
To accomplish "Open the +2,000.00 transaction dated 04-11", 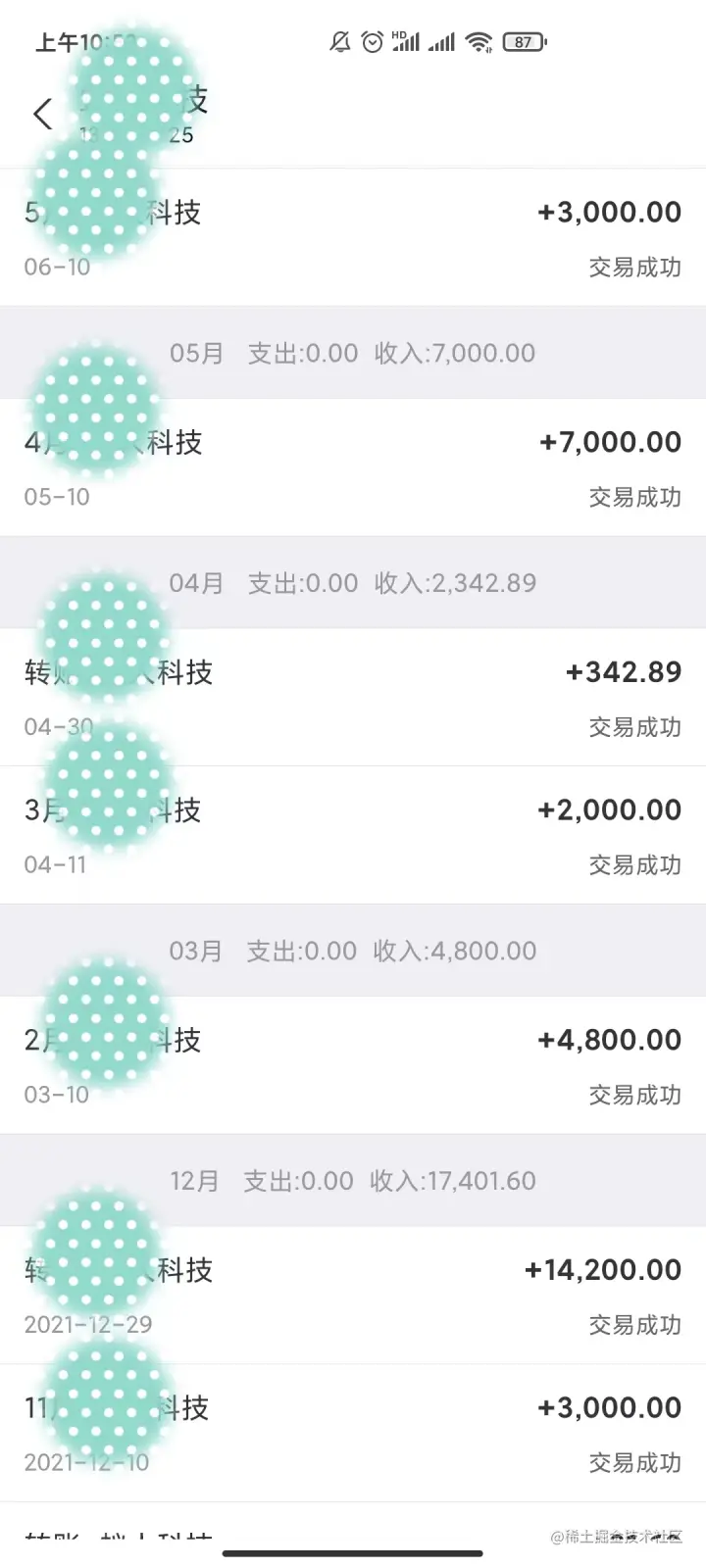I will 353,835.
